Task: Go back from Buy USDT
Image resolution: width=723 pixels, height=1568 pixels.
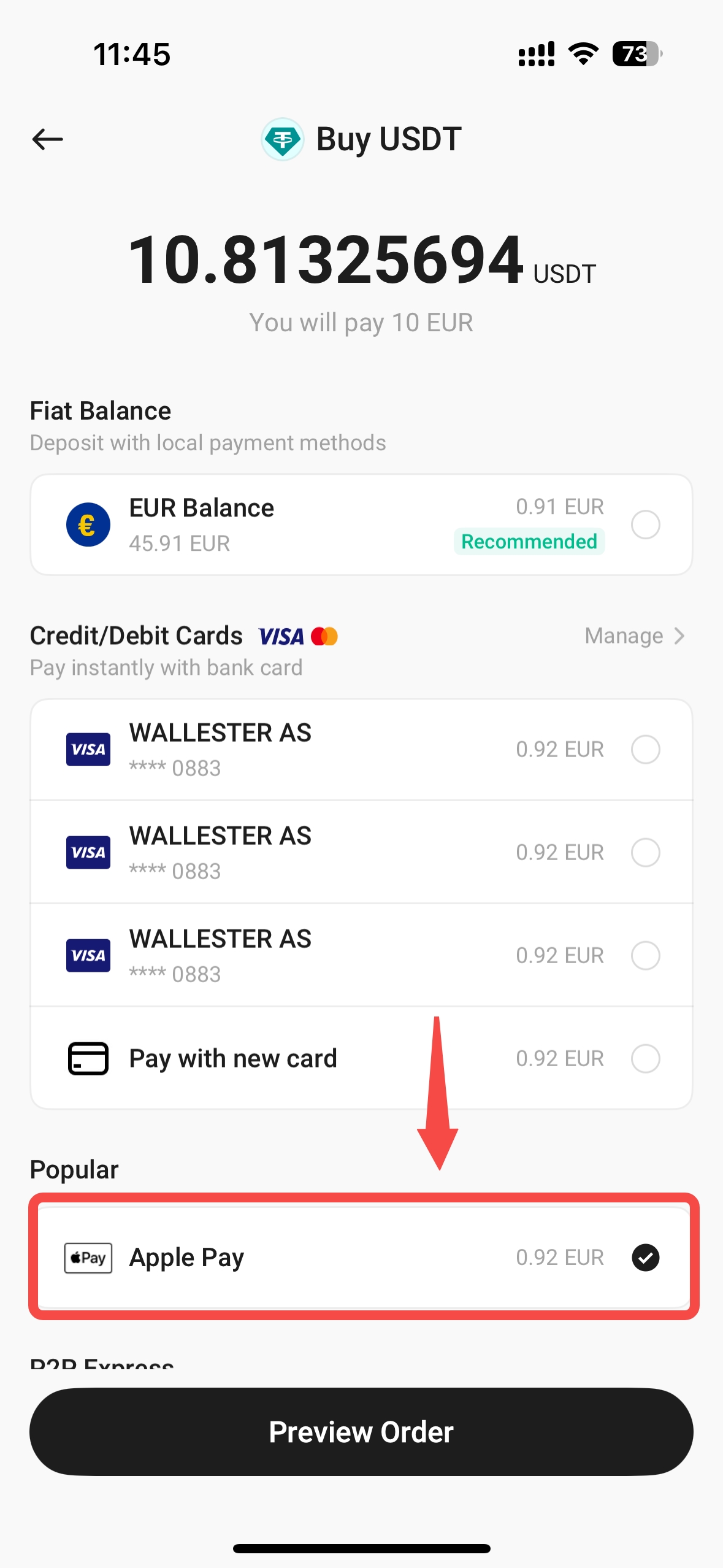Action: pyautogui.click(x=48, y=139)
